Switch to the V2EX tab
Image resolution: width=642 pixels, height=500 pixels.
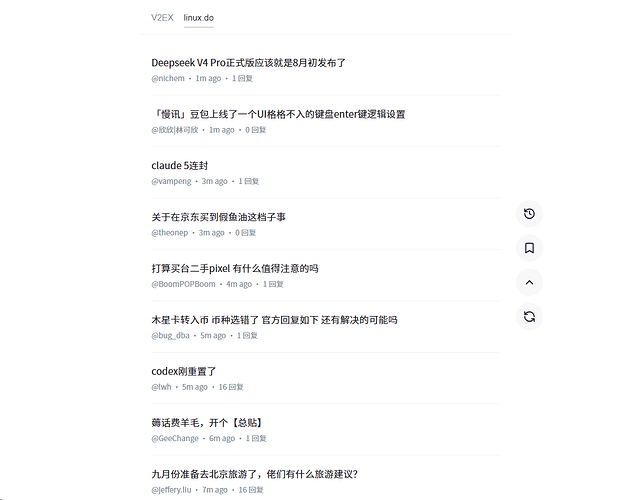(162, 18)
